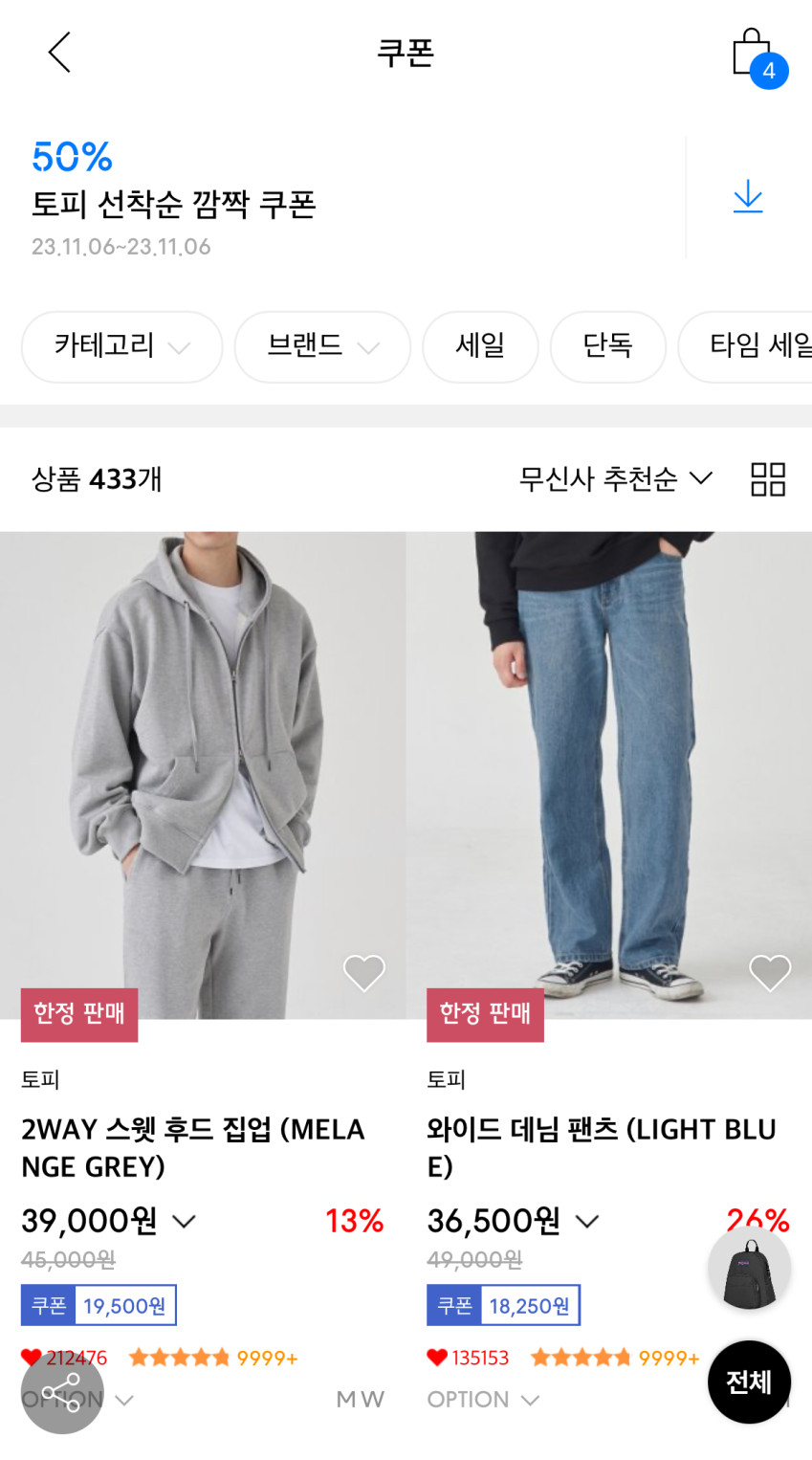812x1460 pixels.
Task: Switch the product grid layout view
Action: (x=767, y=478)
